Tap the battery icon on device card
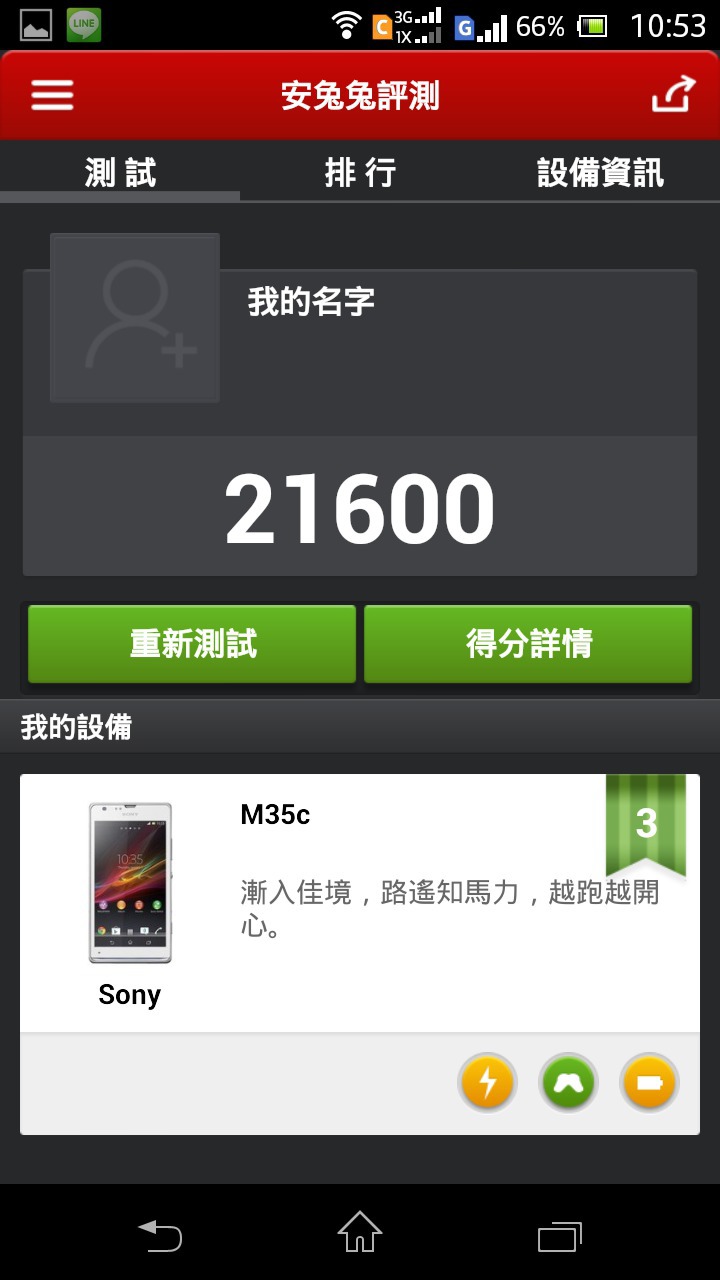The width and height of the screenshot is (720, 1280). point(649,1083)
